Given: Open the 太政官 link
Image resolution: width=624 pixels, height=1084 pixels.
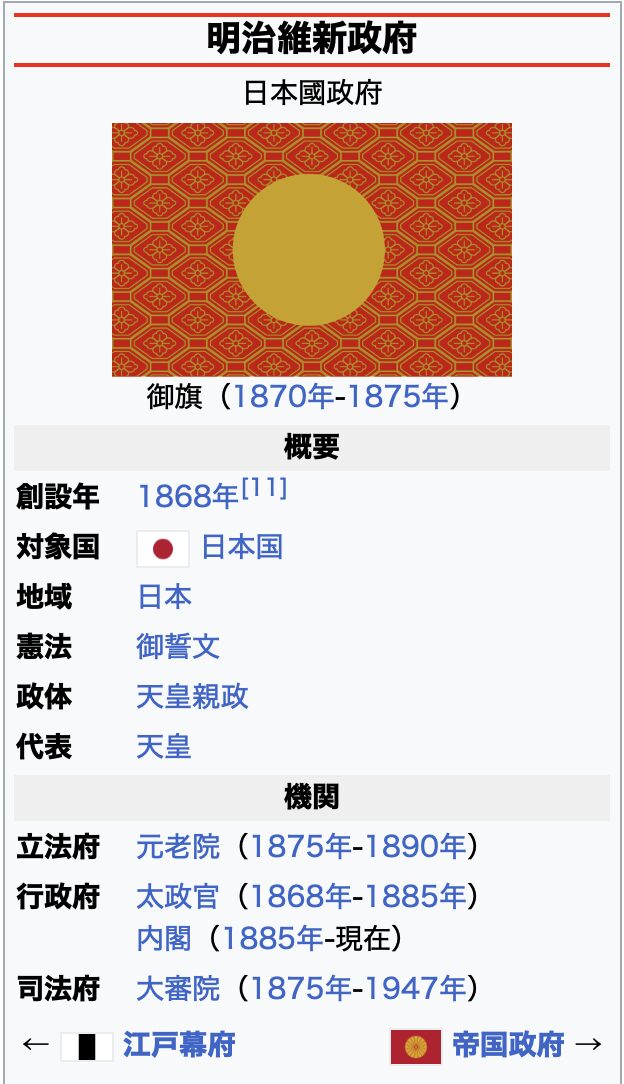Looking at the screenshot, I should click(x=178, y=896).
